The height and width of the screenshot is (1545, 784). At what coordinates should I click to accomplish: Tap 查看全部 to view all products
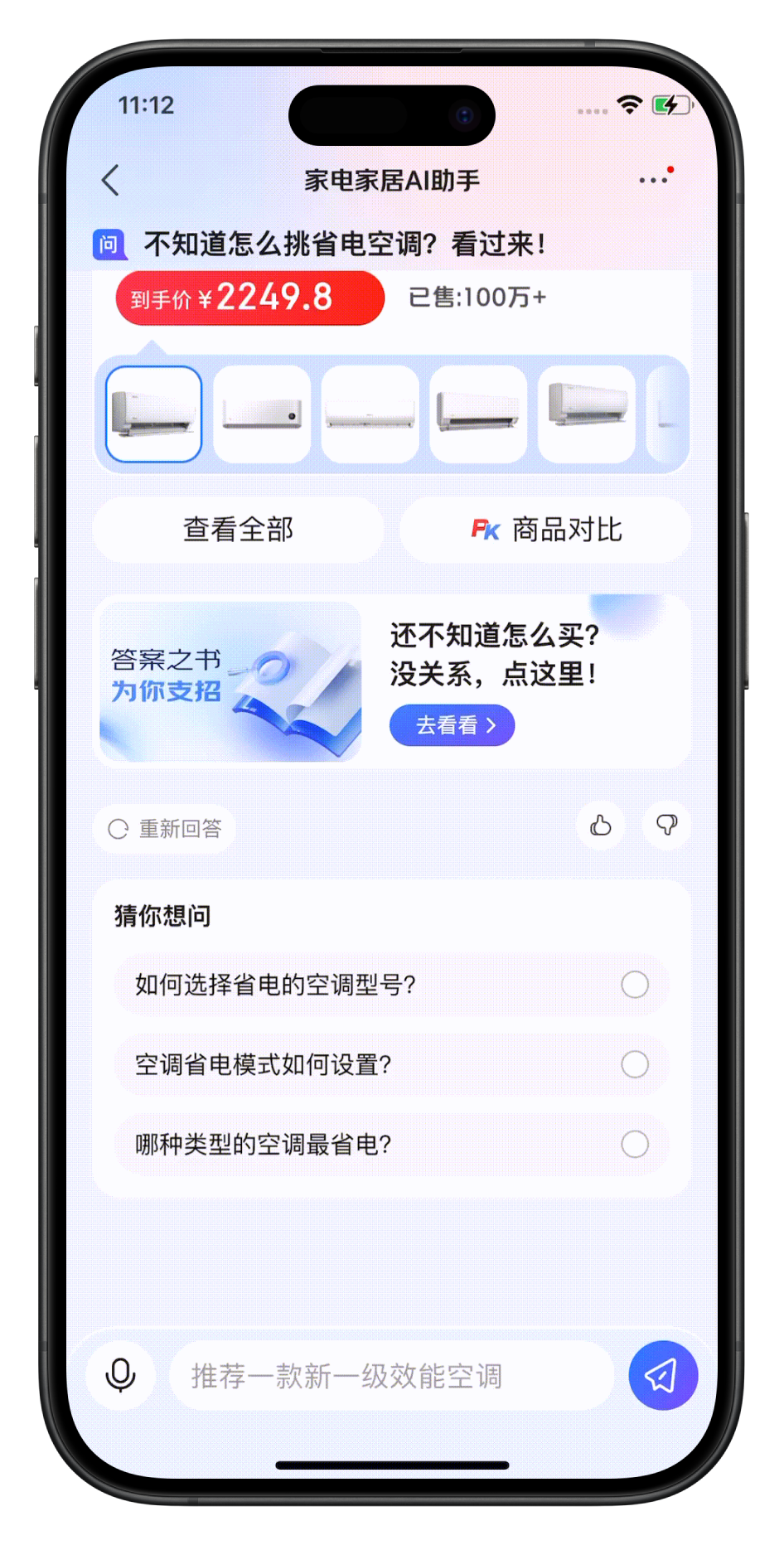coord(238,530)
